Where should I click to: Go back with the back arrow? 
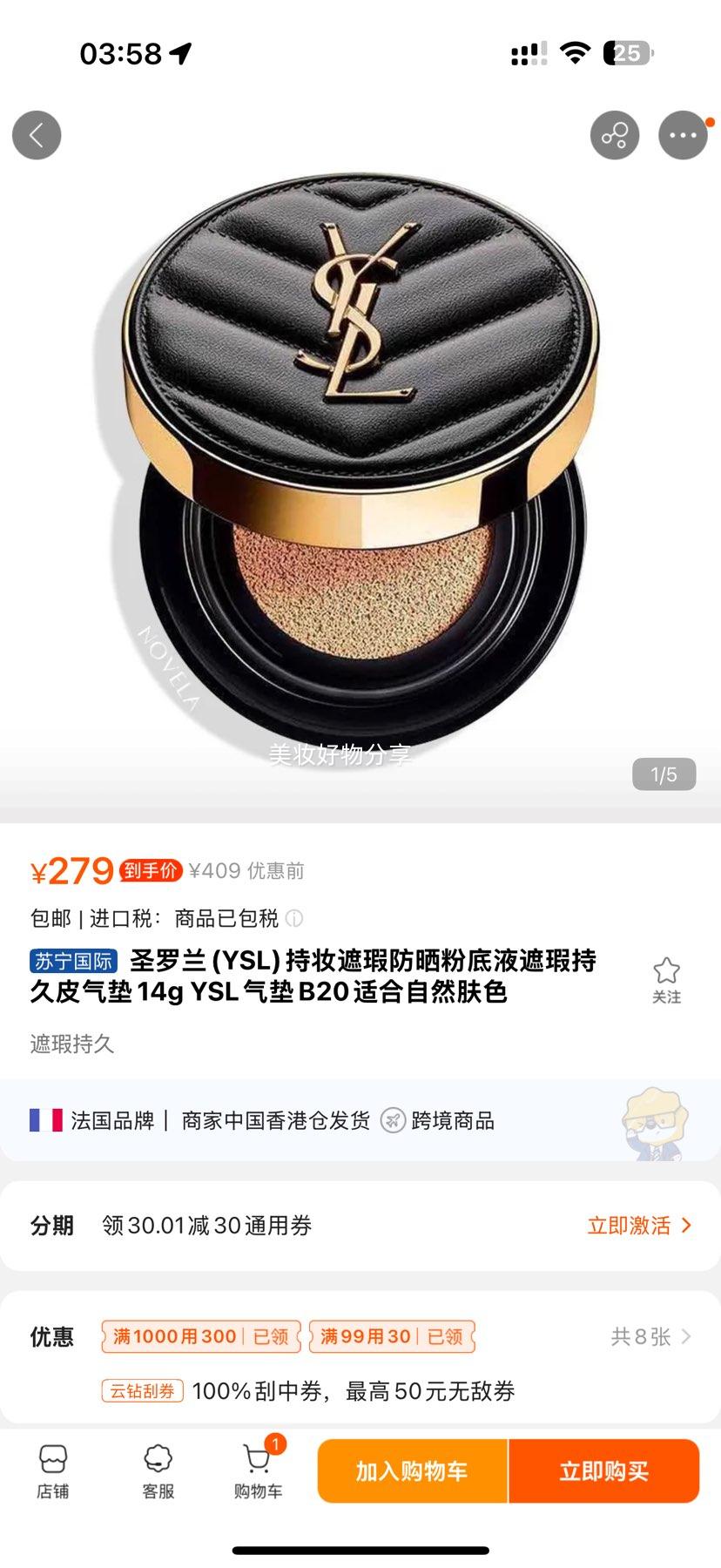(x=37, y=135)
